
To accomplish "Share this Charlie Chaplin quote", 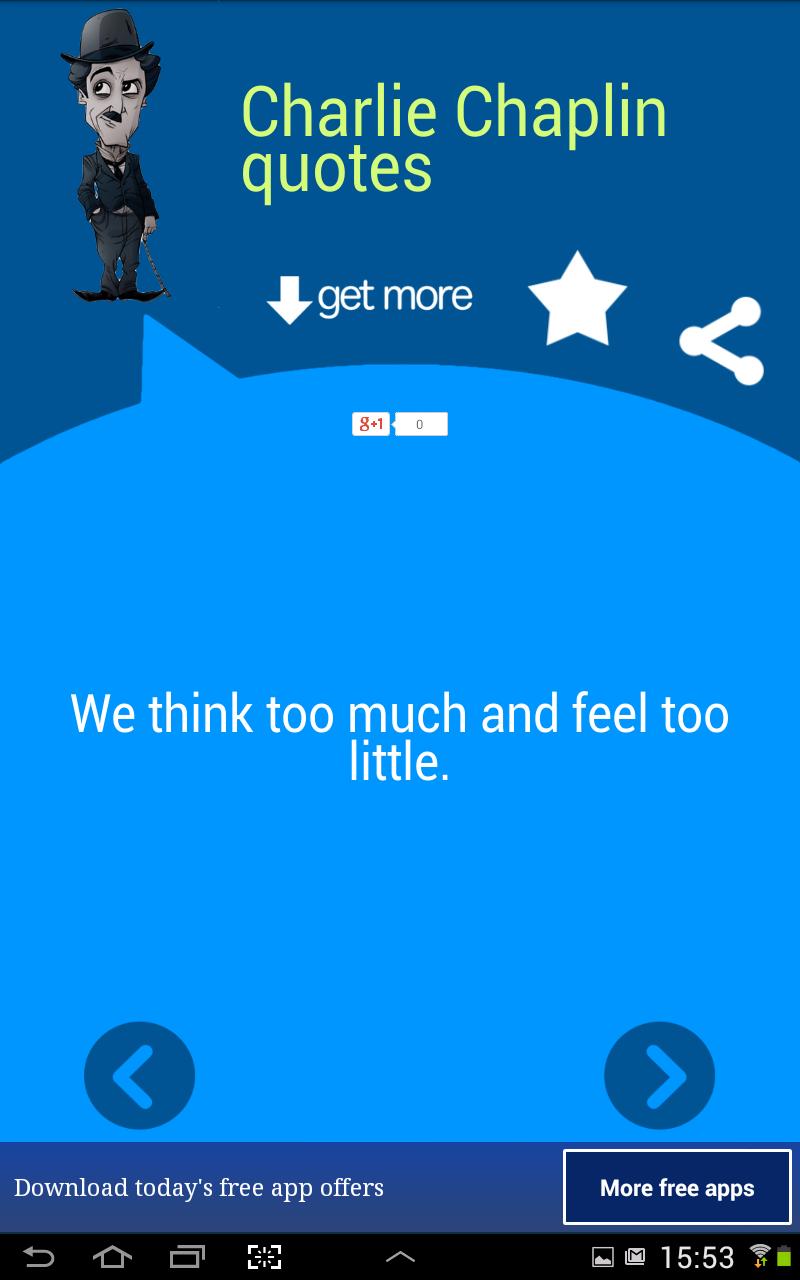I will pyautogui.click(x=722, y=341).
